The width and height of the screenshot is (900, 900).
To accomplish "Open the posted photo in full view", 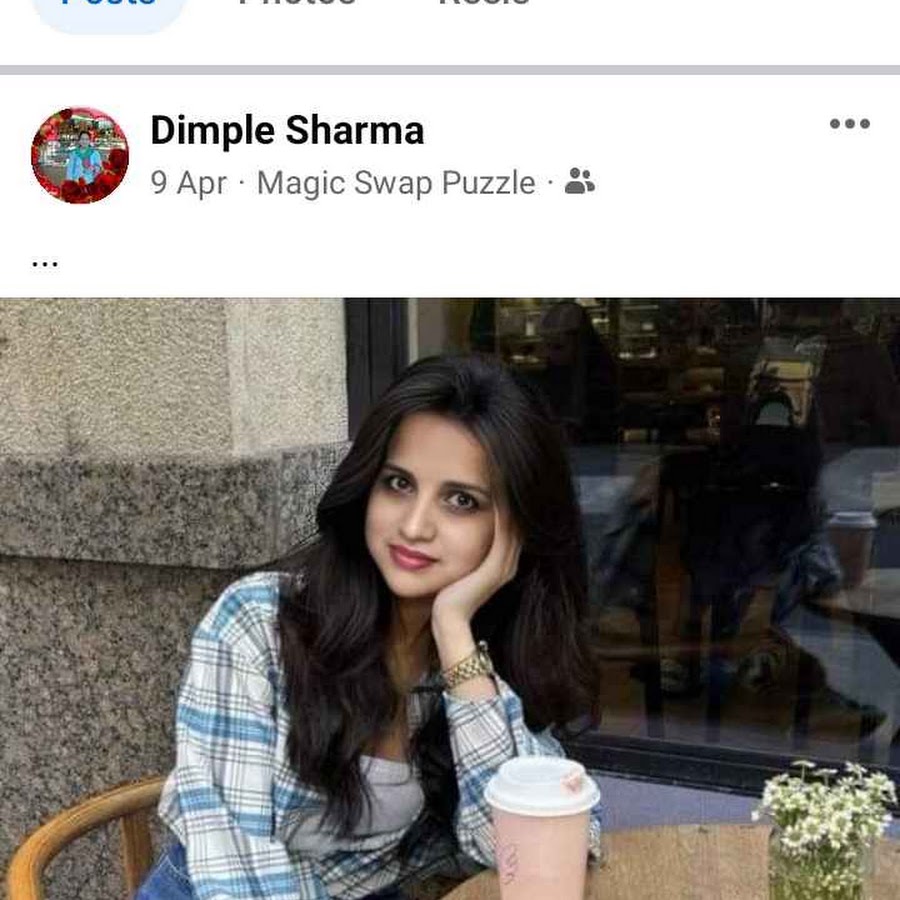I will coord(450,598).
